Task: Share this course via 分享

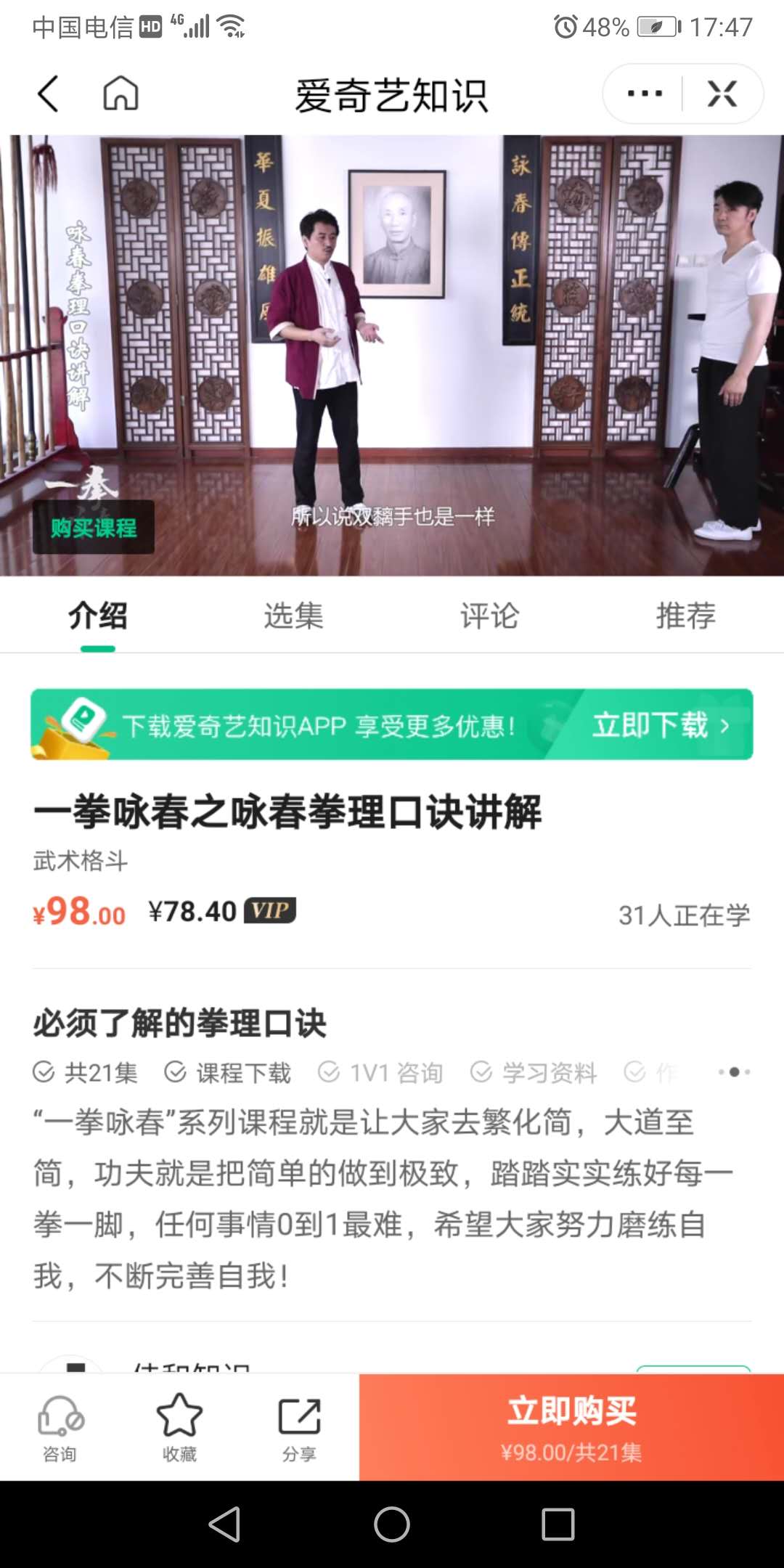Action: pos(299,1427)
